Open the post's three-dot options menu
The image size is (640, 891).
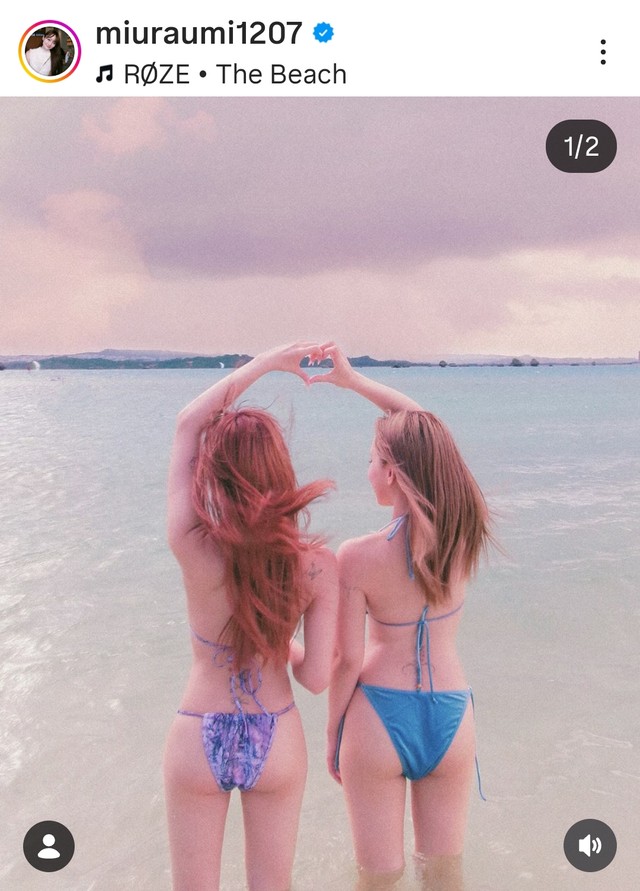tap(603, 52)
